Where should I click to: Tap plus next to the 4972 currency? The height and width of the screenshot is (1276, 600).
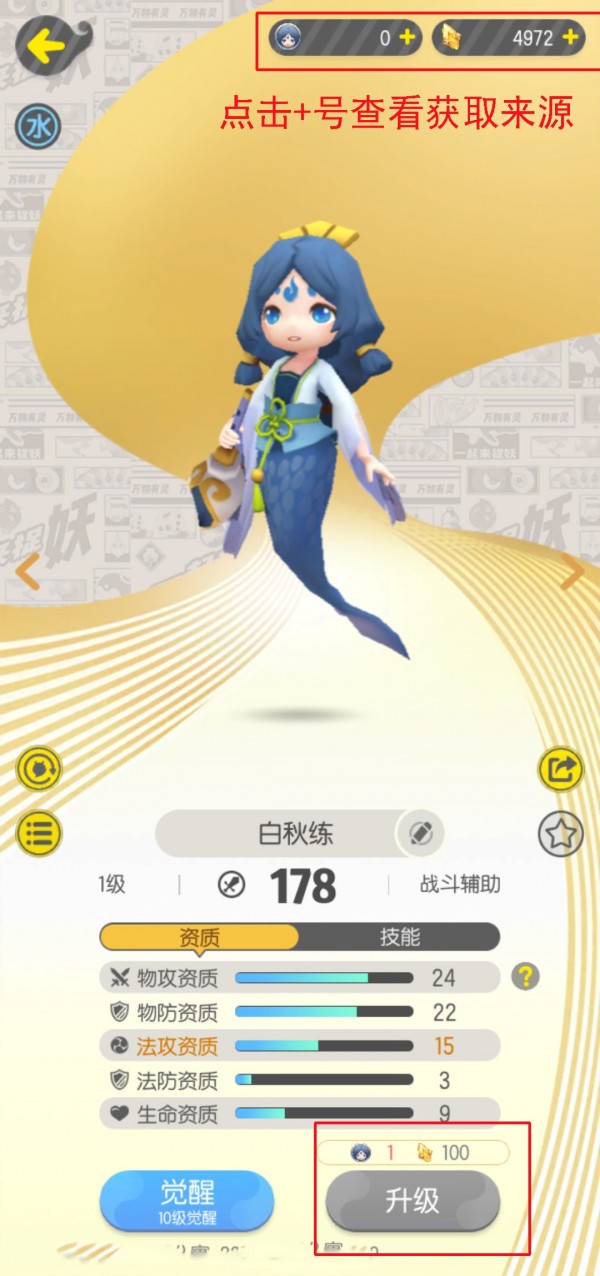click(x=570, y=38)
